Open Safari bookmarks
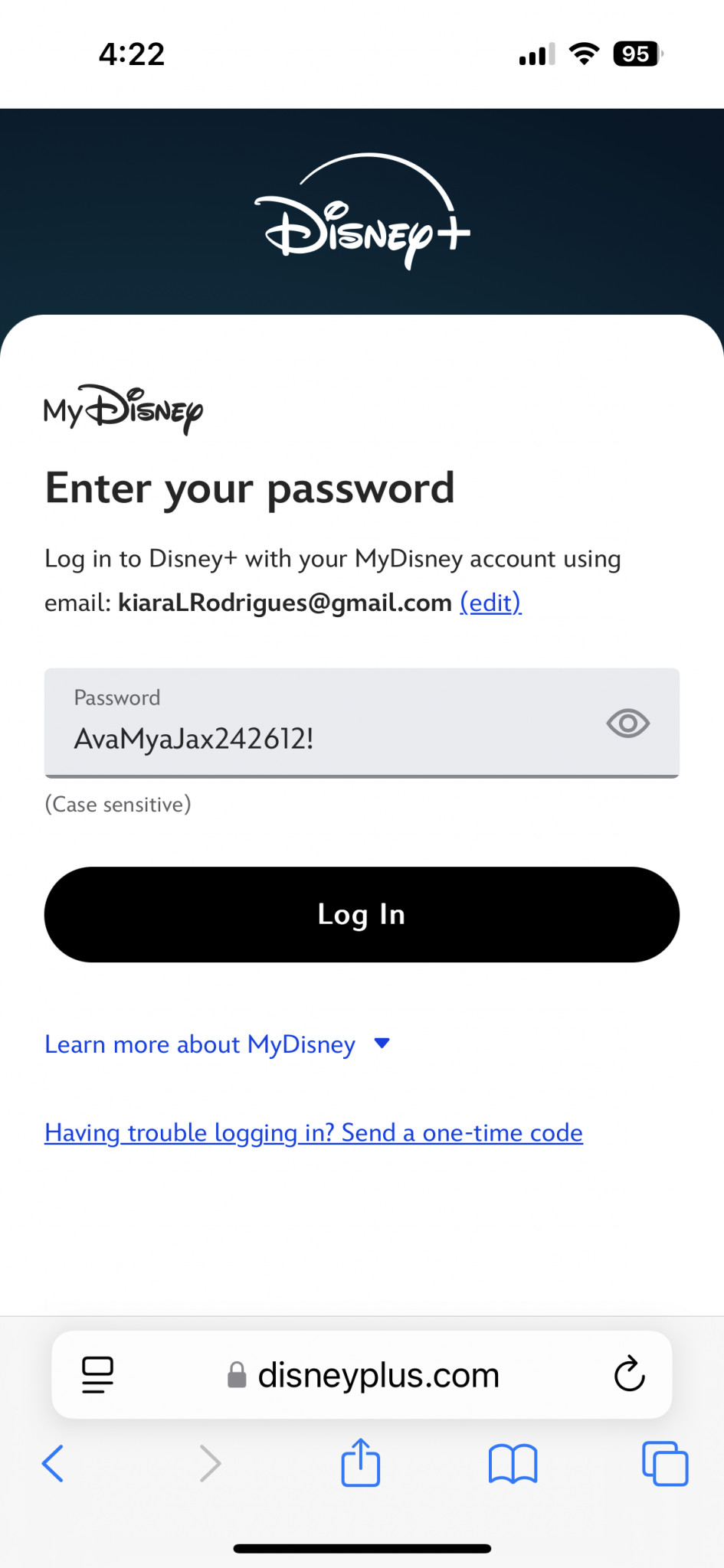 click(x=513, y=1464)
